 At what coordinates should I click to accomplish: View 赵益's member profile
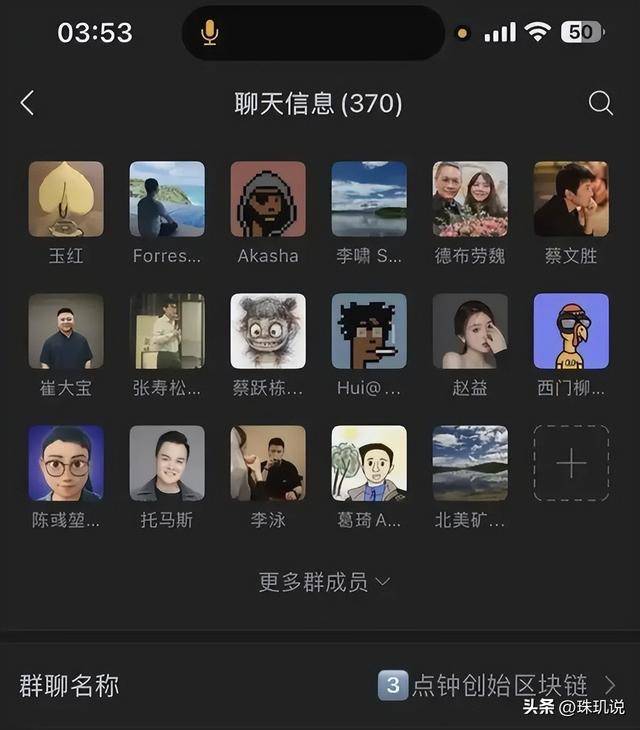470,331
